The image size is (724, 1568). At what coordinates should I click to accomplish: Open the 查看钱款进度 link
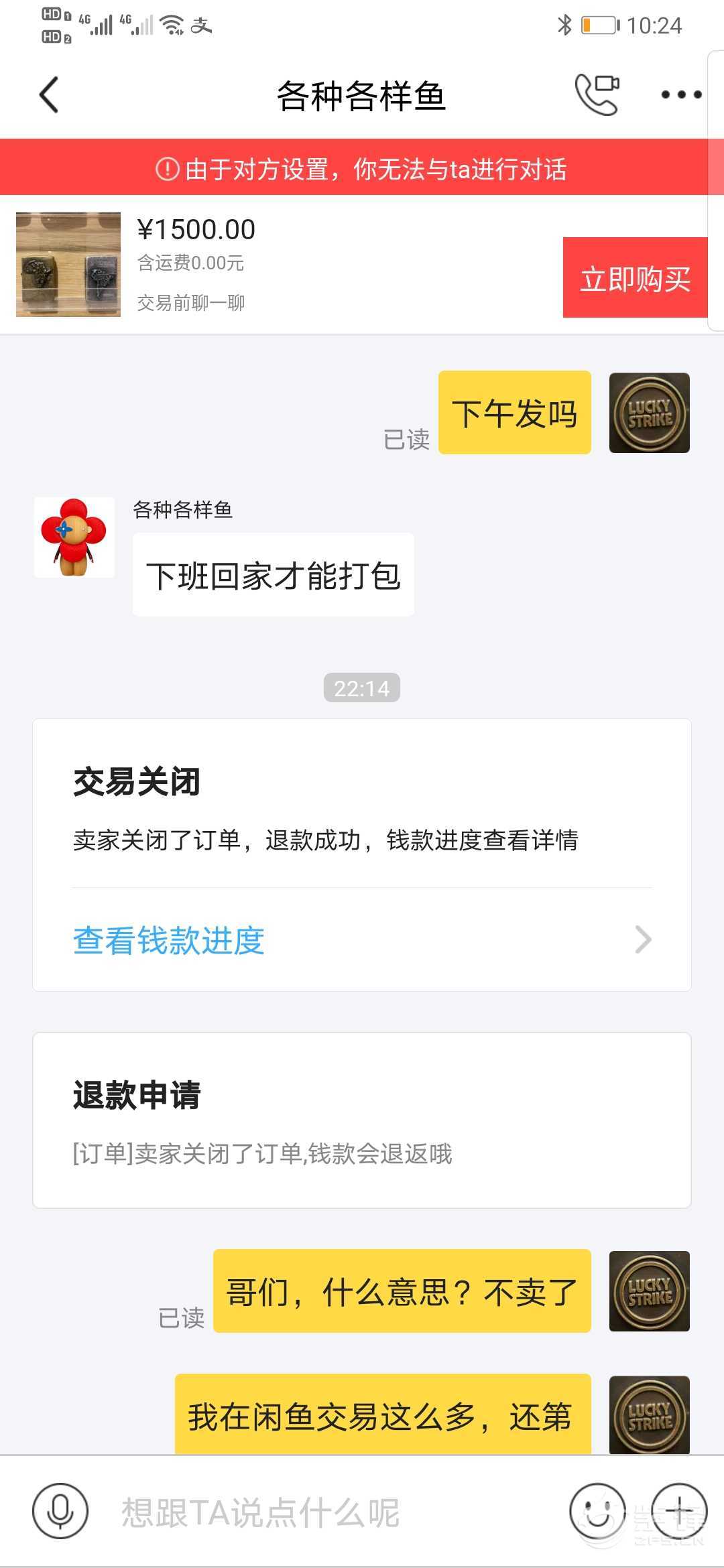tap(362, 939)
